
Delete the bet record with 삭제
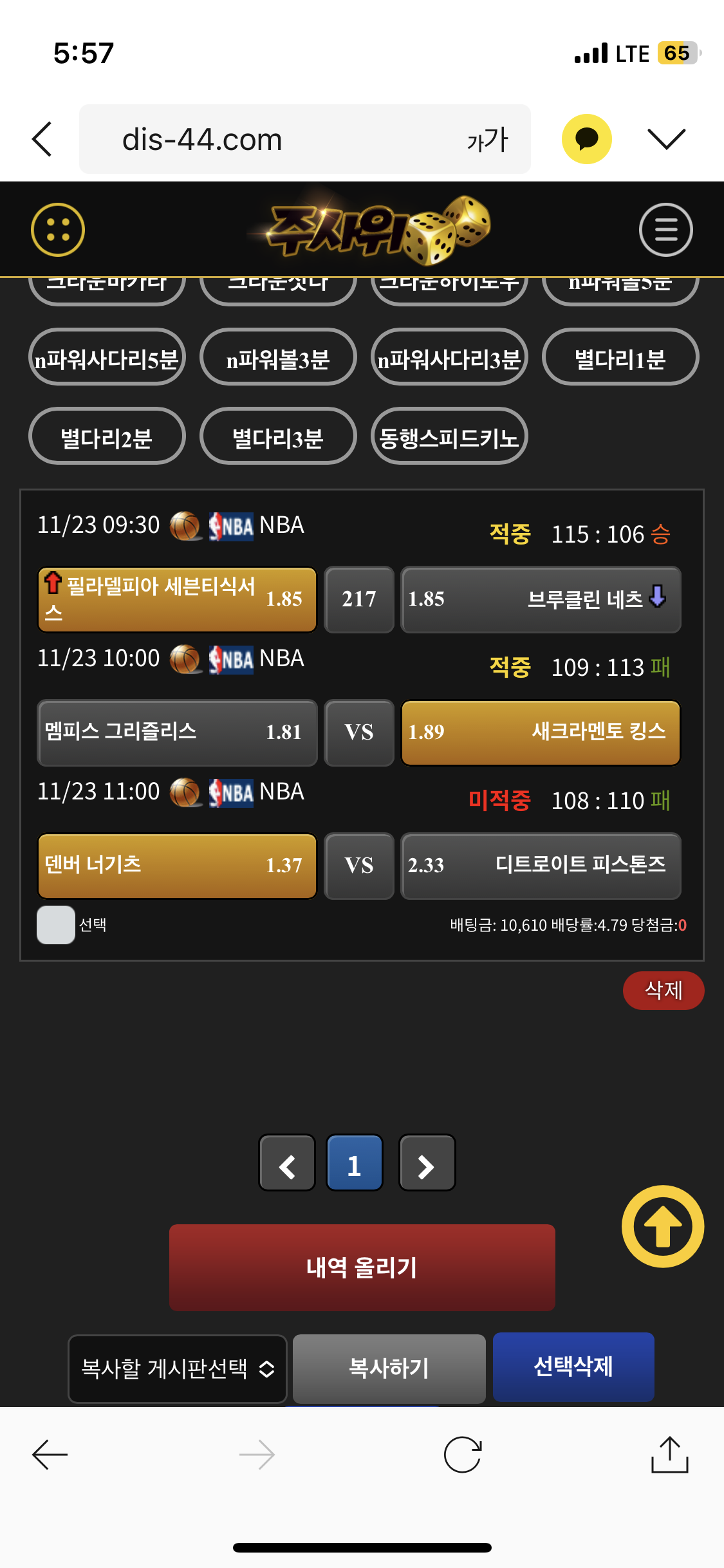point(663,990)
